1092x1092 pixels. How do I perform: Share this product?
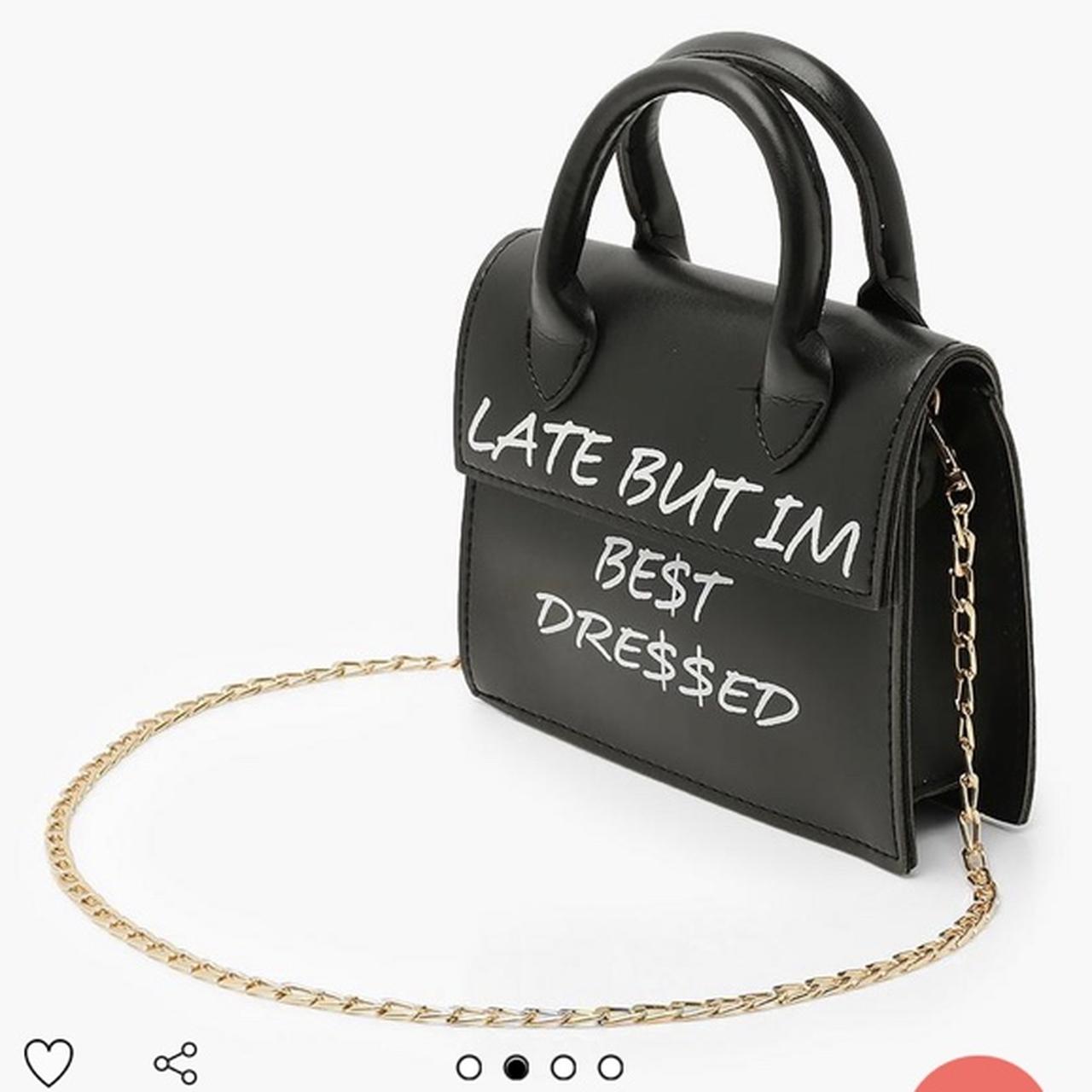click(176, 1063)
